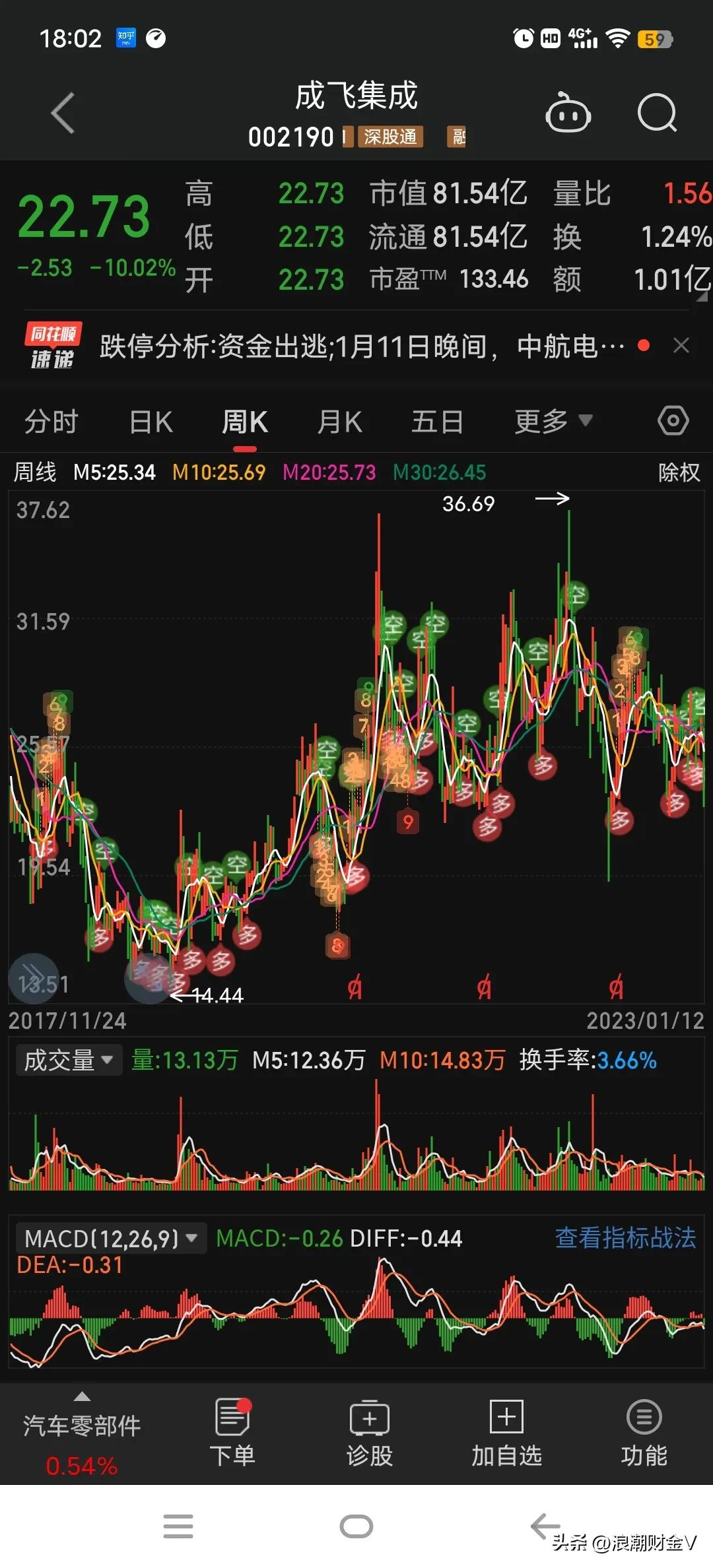
Task: Tap the search magnifier icon
Action: [658, 113]
